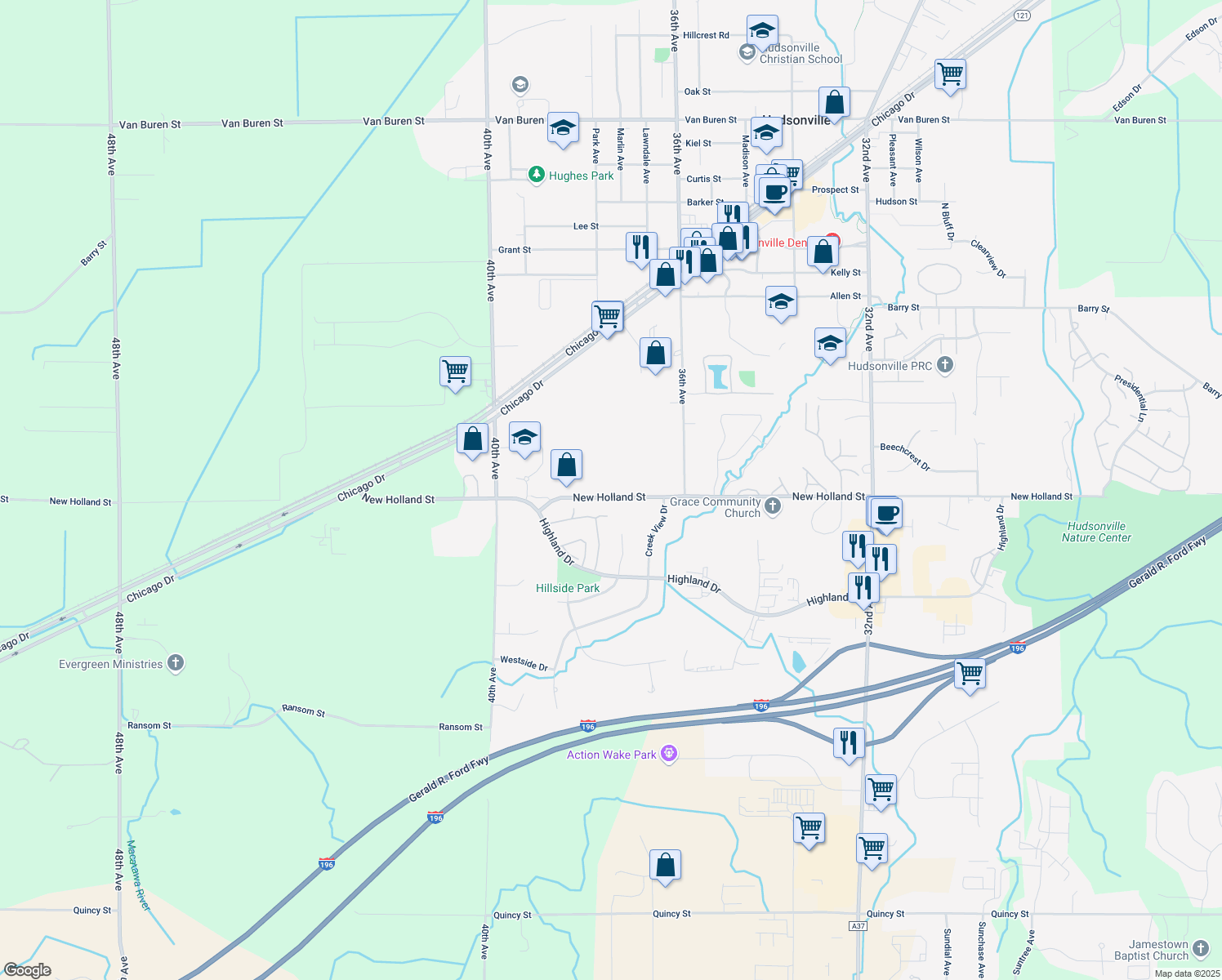Select grocery cart marker west of 40th Ave
Viewport: 1222px width, 980px height.
coord(455,372)
